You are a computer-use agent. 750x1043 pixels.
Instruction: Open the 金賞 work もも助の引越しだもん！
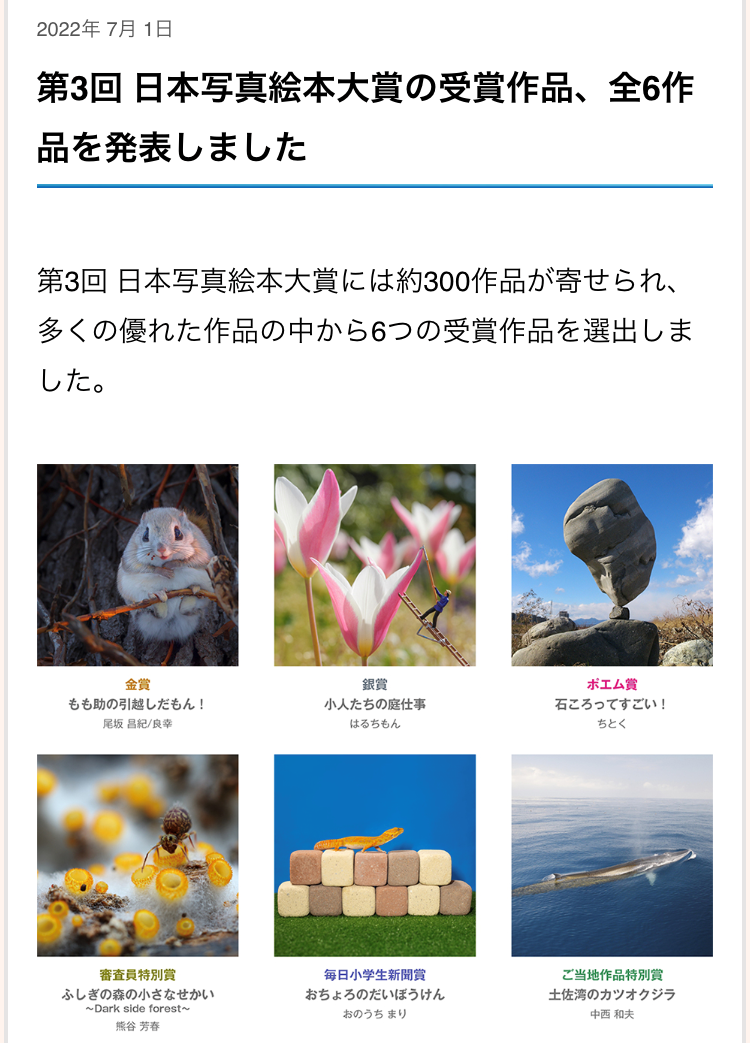pyautogui.click(x=137, y=565)
